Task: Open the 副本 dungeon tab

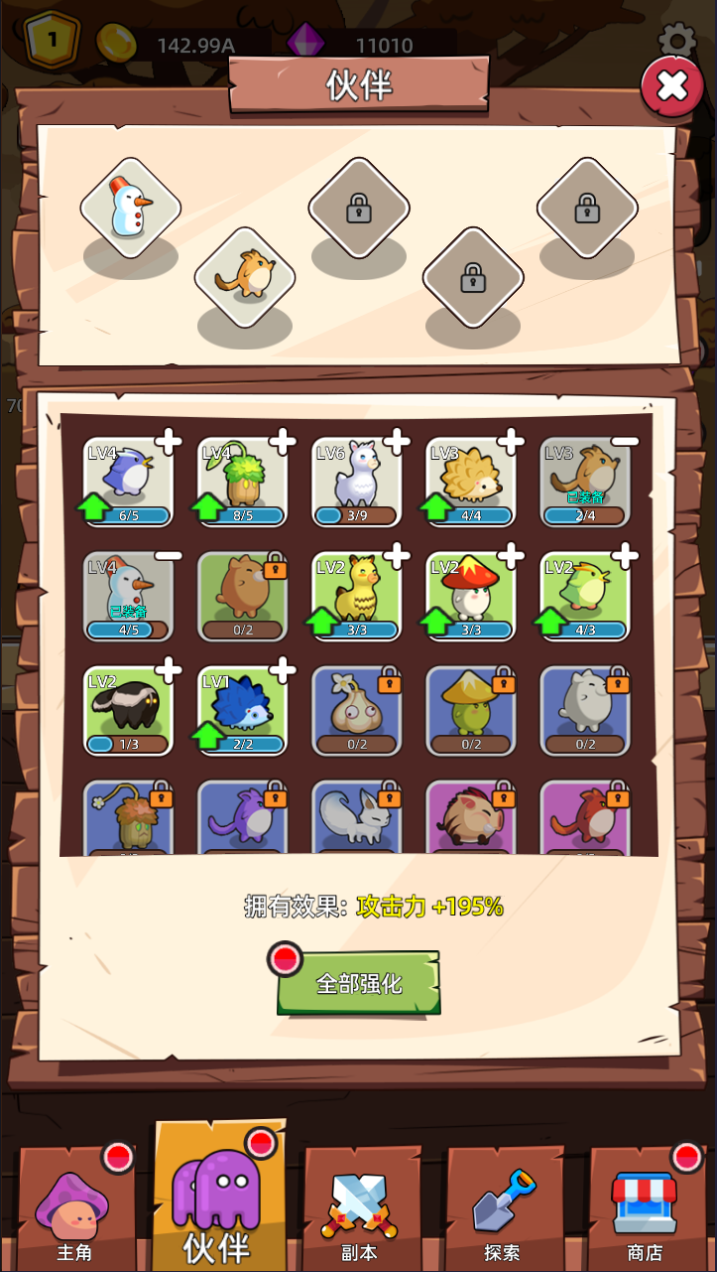Action: 359,1210
